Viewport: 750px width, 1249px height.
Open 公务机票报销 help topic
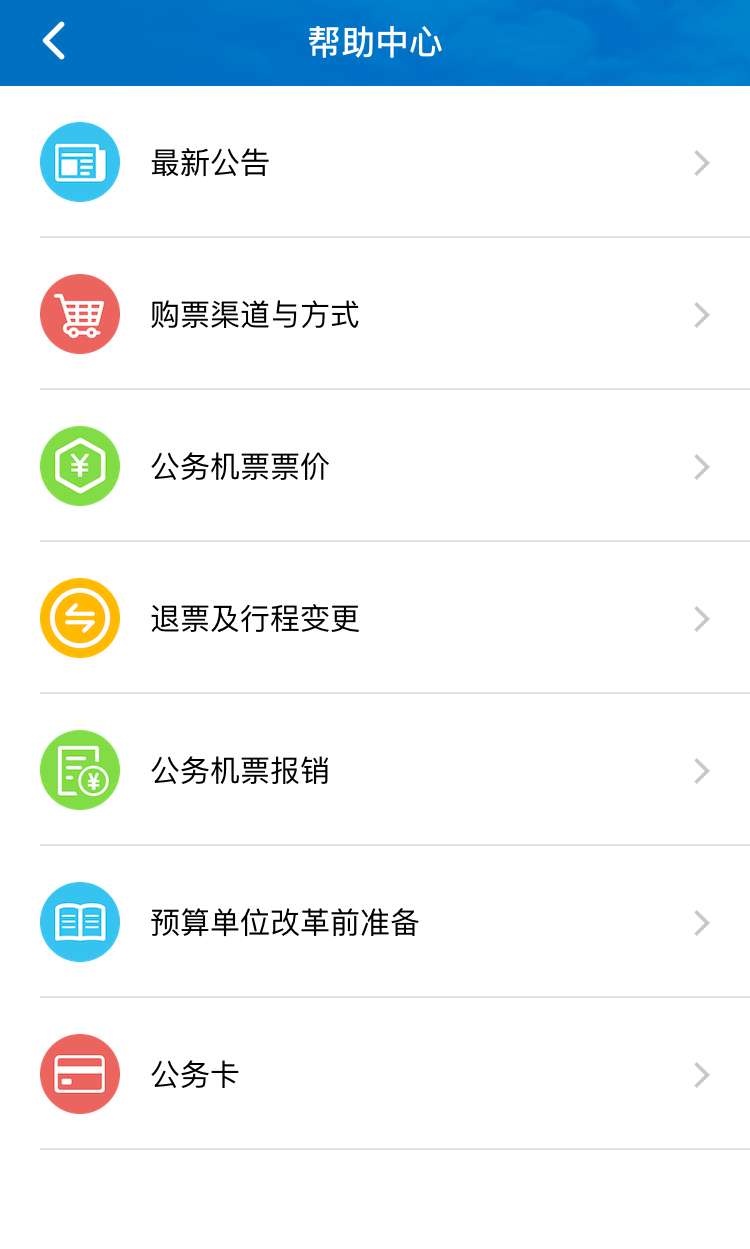(x=375, y=770)
